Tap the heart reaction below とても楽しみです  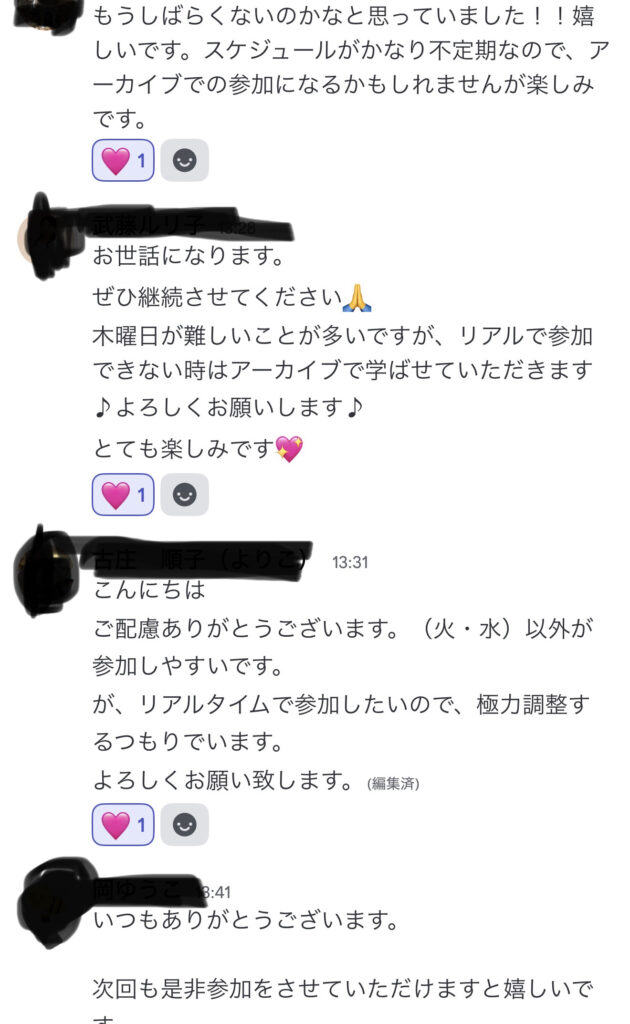tap(123, 494)
